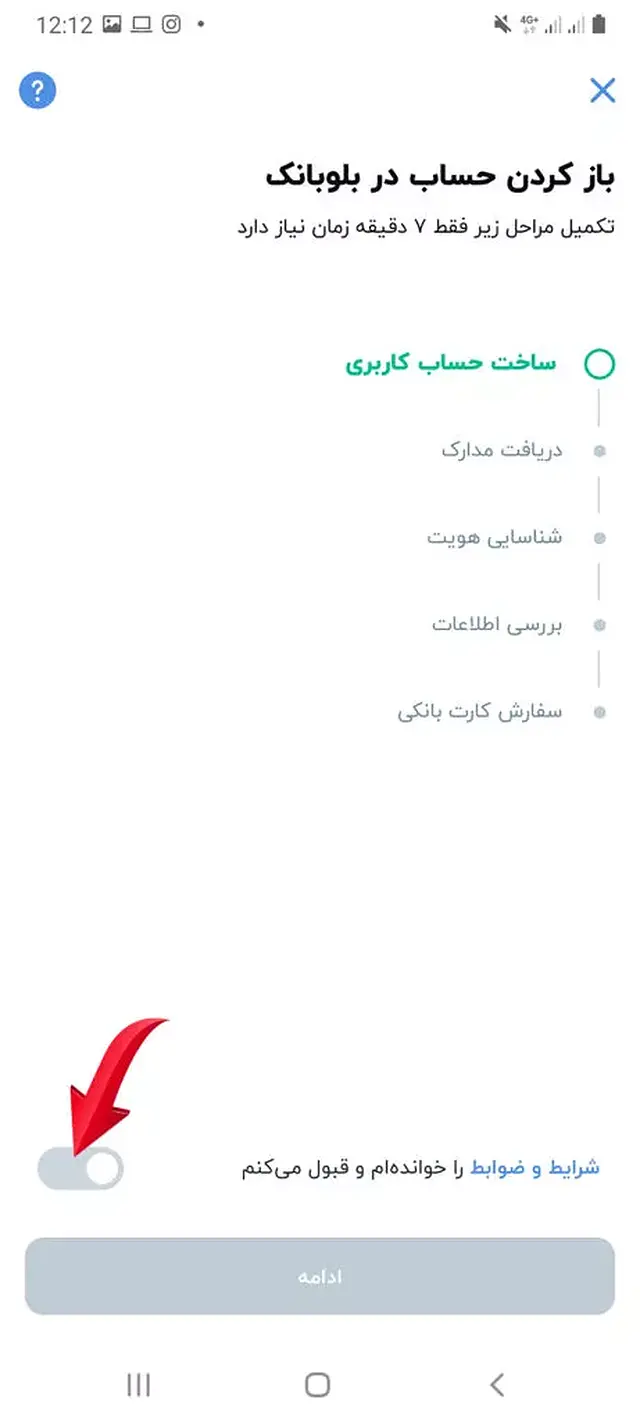Go back using the system back button
Screen dimensions: 640x1421
coord(497,1384)
